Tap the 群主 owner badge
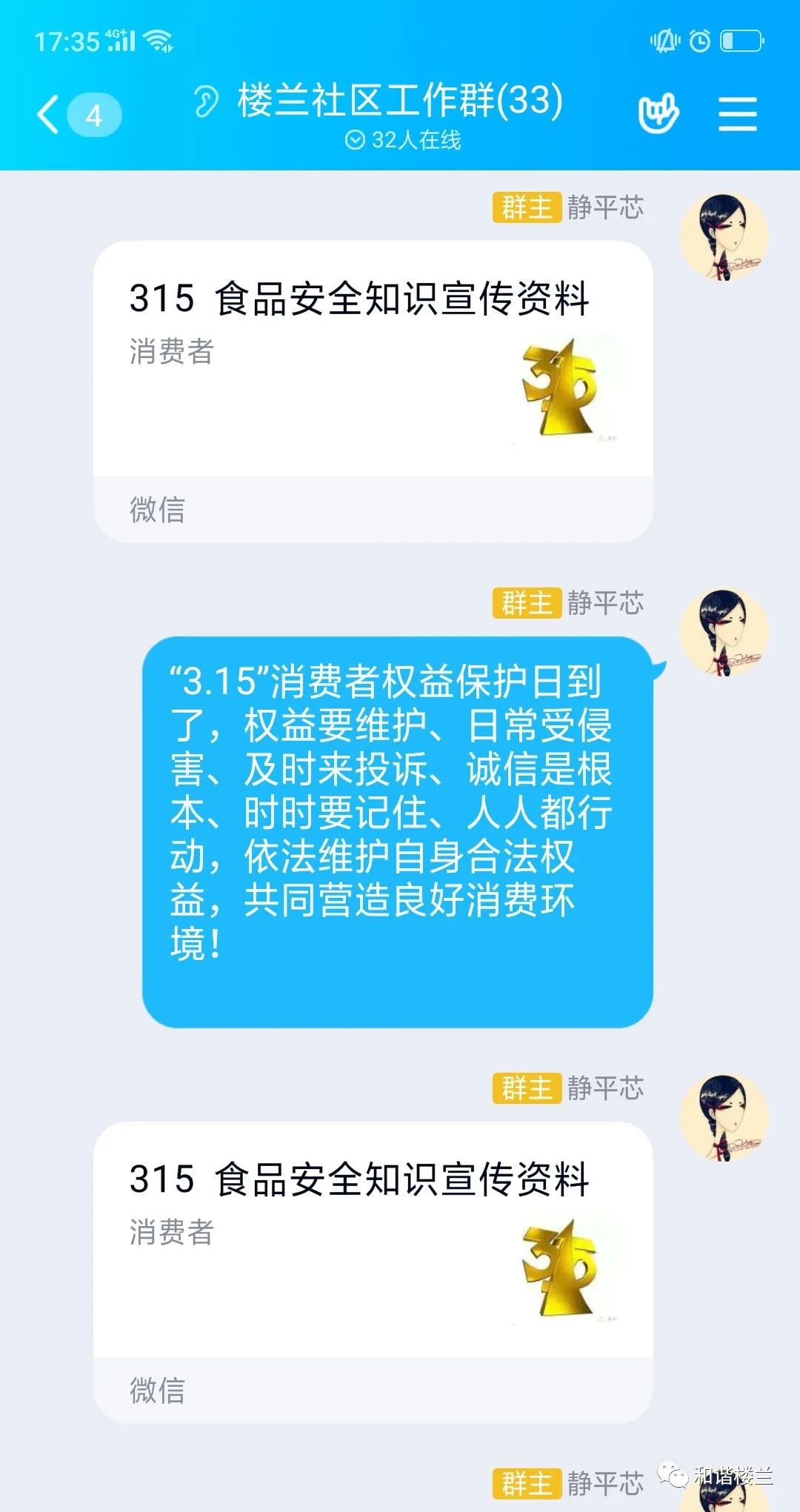Image resolution: width=800 pixels, height=1512 pixels. (527, 208)
